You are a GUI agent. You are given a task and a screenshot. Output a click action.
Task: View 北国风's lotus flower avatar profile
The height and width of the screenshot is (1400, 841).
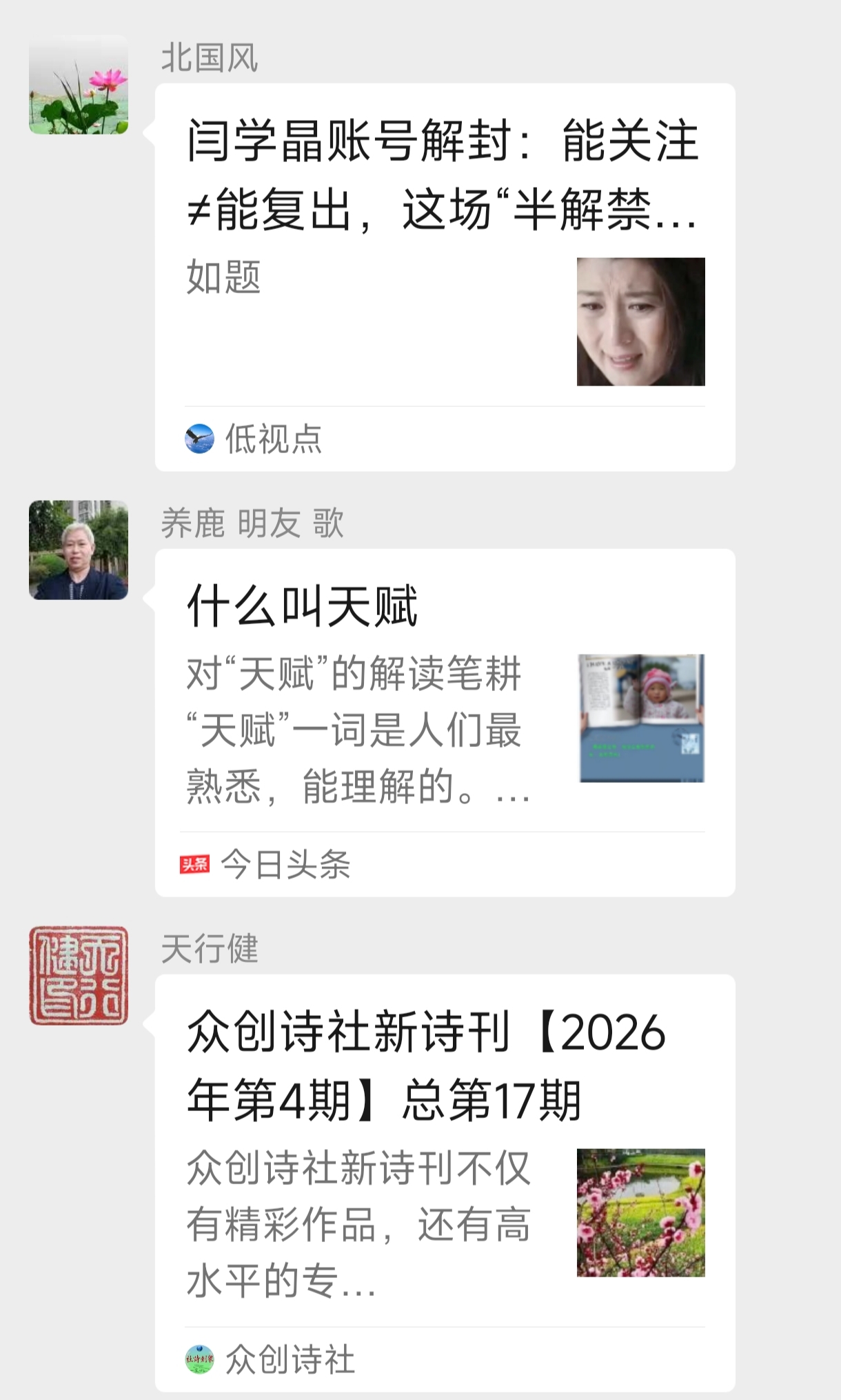point(79,84)
